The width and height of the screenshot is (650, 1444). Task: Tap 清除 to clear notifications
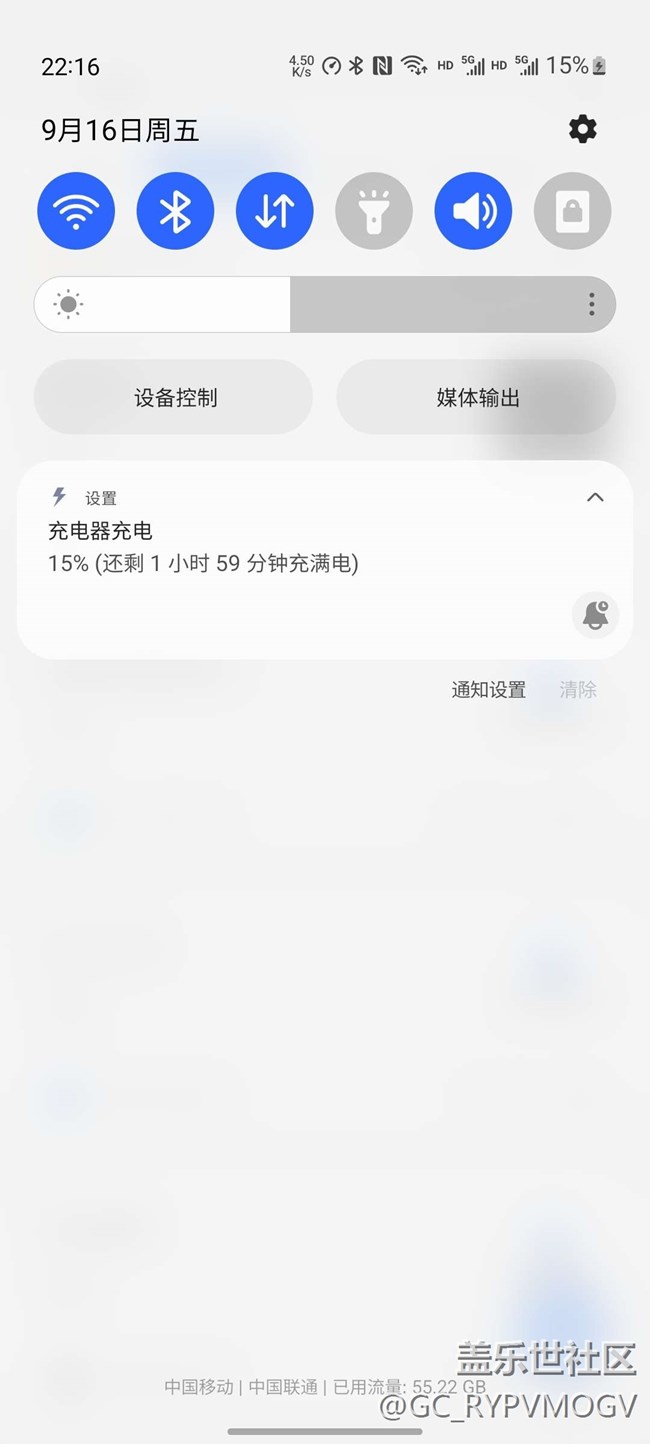tap(578, 689)
